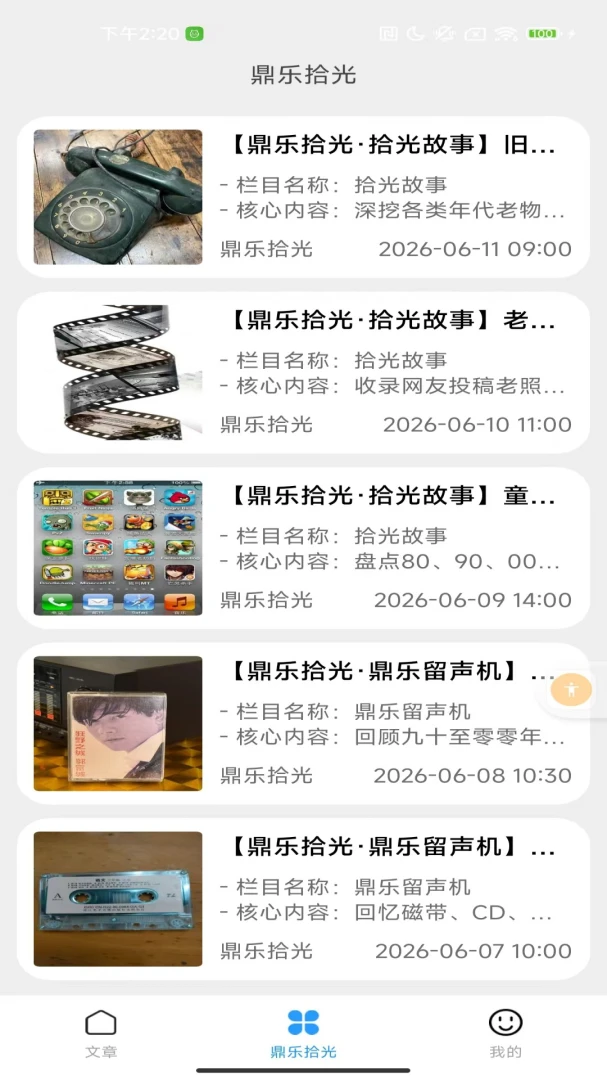Screen dimensions: 607x1080
Task: Tap the orange floating accessibility button
Action: click(x=571, y=689)
